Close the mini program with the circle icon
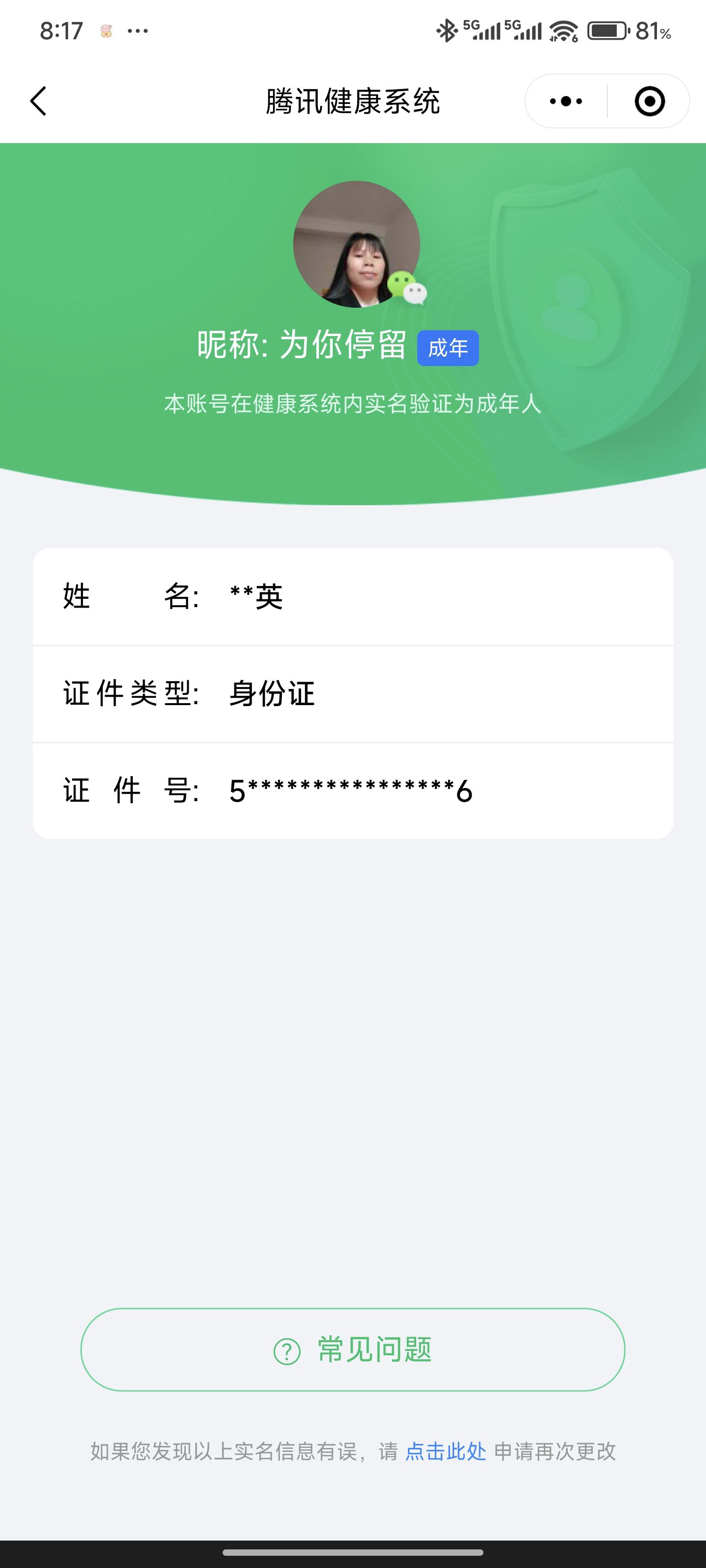This screenshot has width=706, height=1568. pos(649,101)
